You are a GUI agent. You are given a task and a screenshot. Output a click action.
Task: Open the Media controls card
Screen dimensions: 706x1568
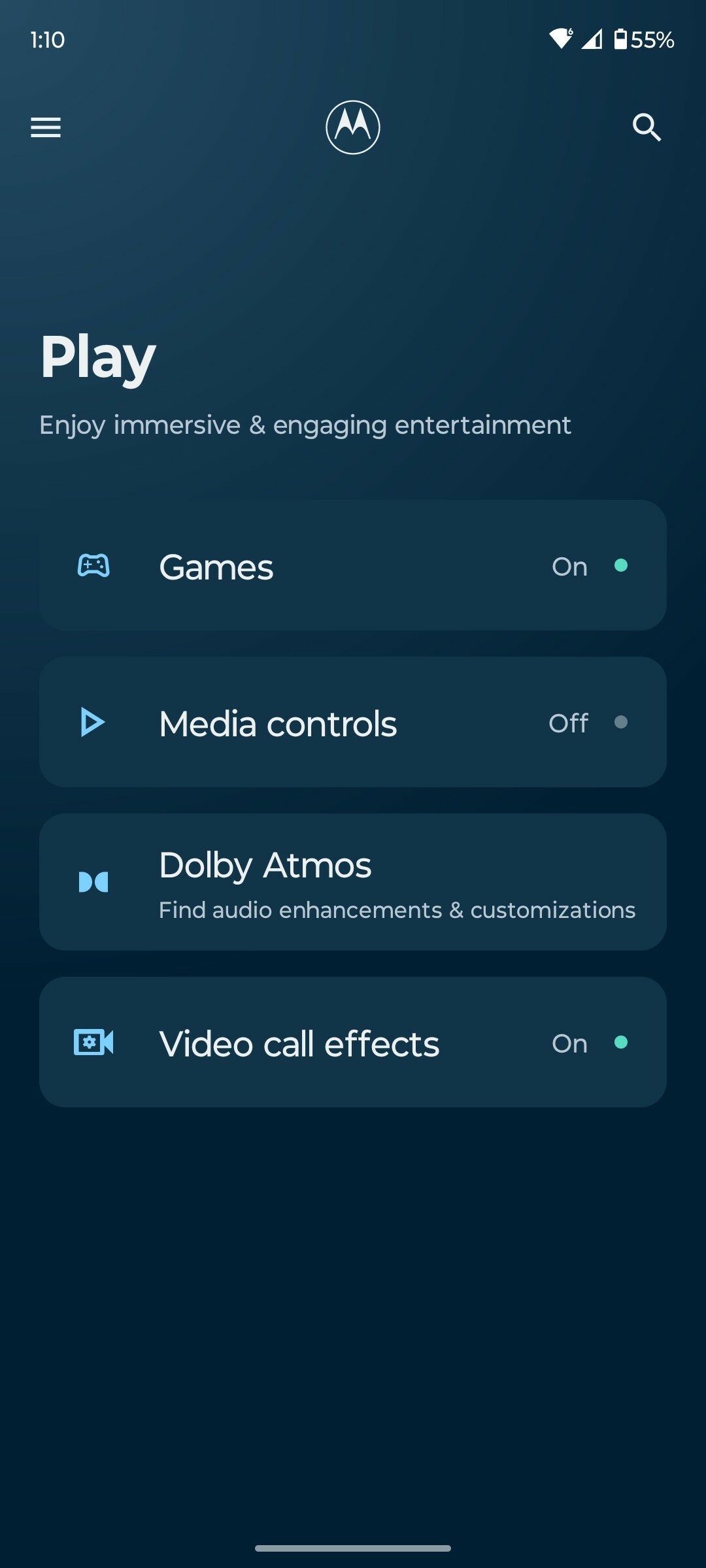pyautogui.click(x=353, y=722)
